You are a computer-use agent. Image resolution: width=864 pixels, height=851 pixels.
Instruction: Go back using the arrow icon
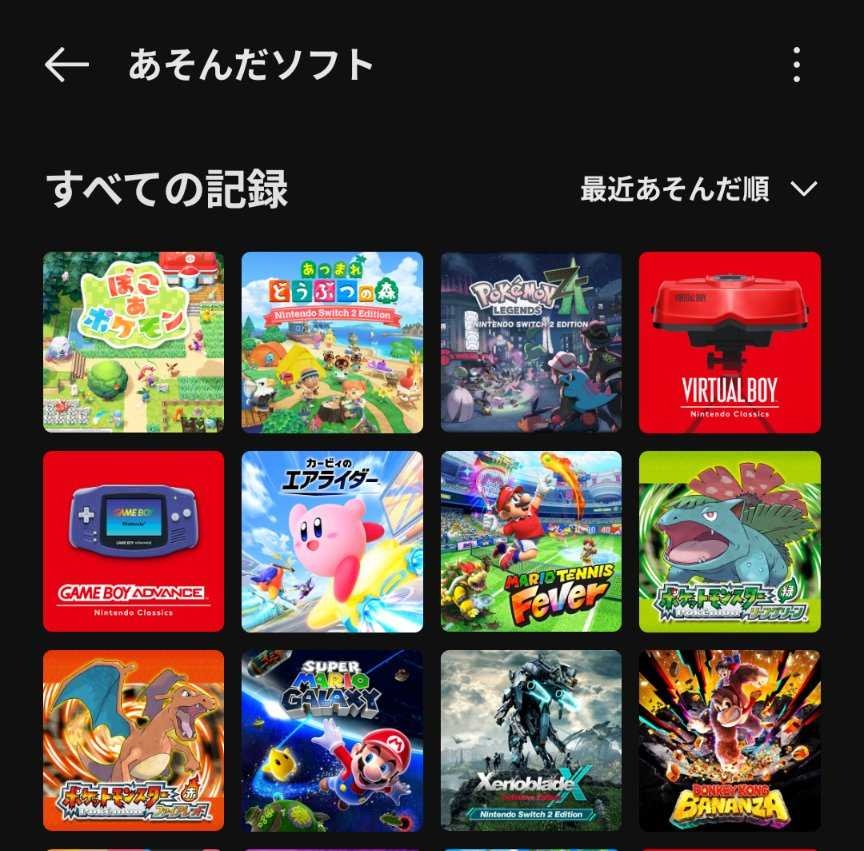pyautogui.click(x=67, y=65)
